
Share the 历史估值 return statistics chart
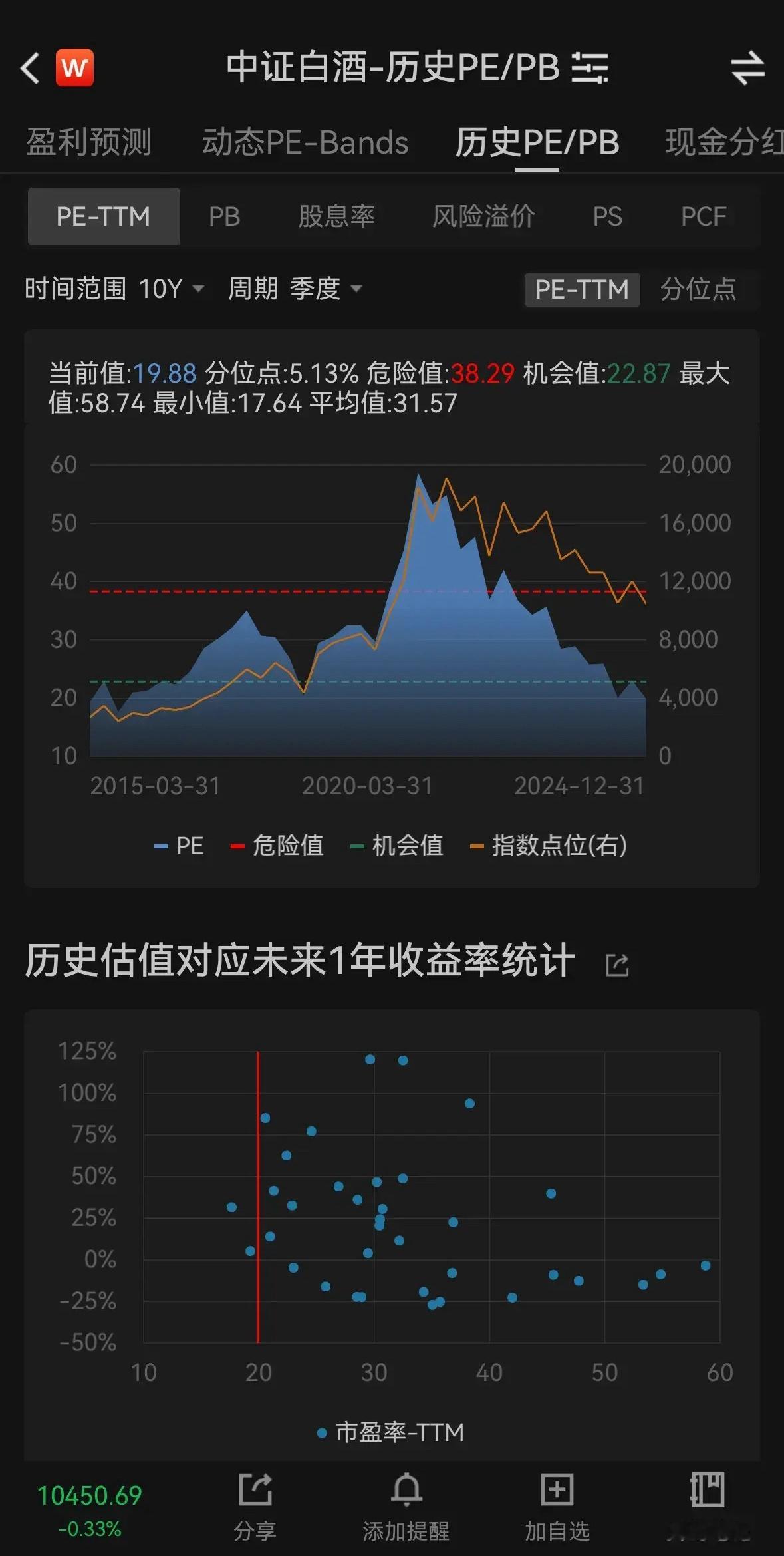(617, 965)
